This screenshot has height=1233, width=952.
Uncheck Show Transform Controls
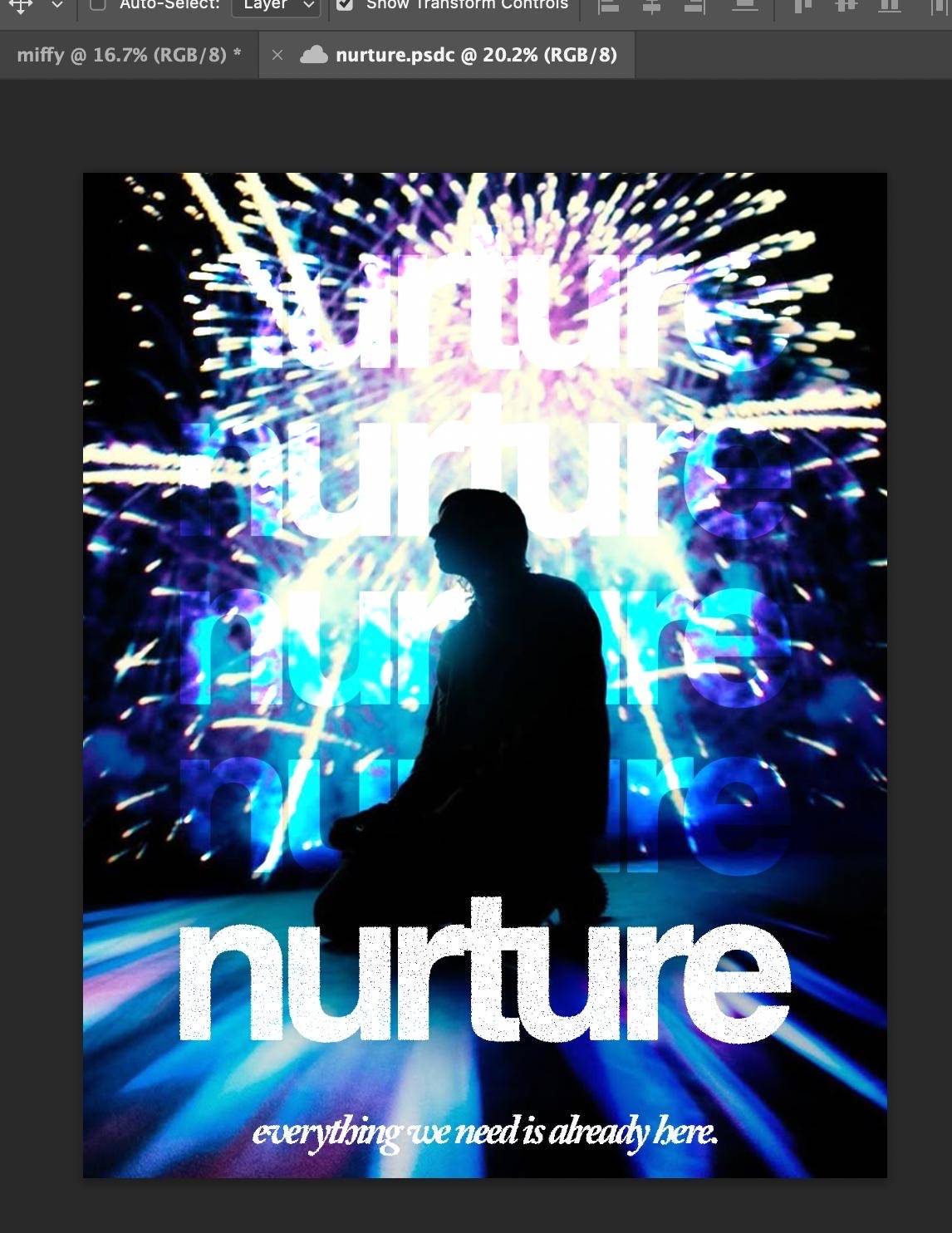click(x=345, y=5)
